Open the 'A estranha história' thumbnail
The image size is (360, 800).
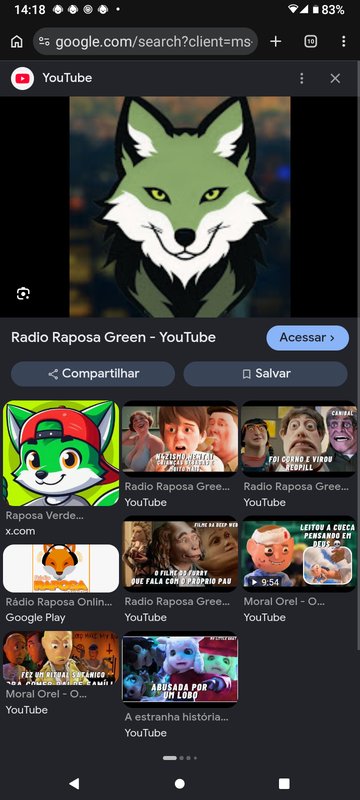180,669
